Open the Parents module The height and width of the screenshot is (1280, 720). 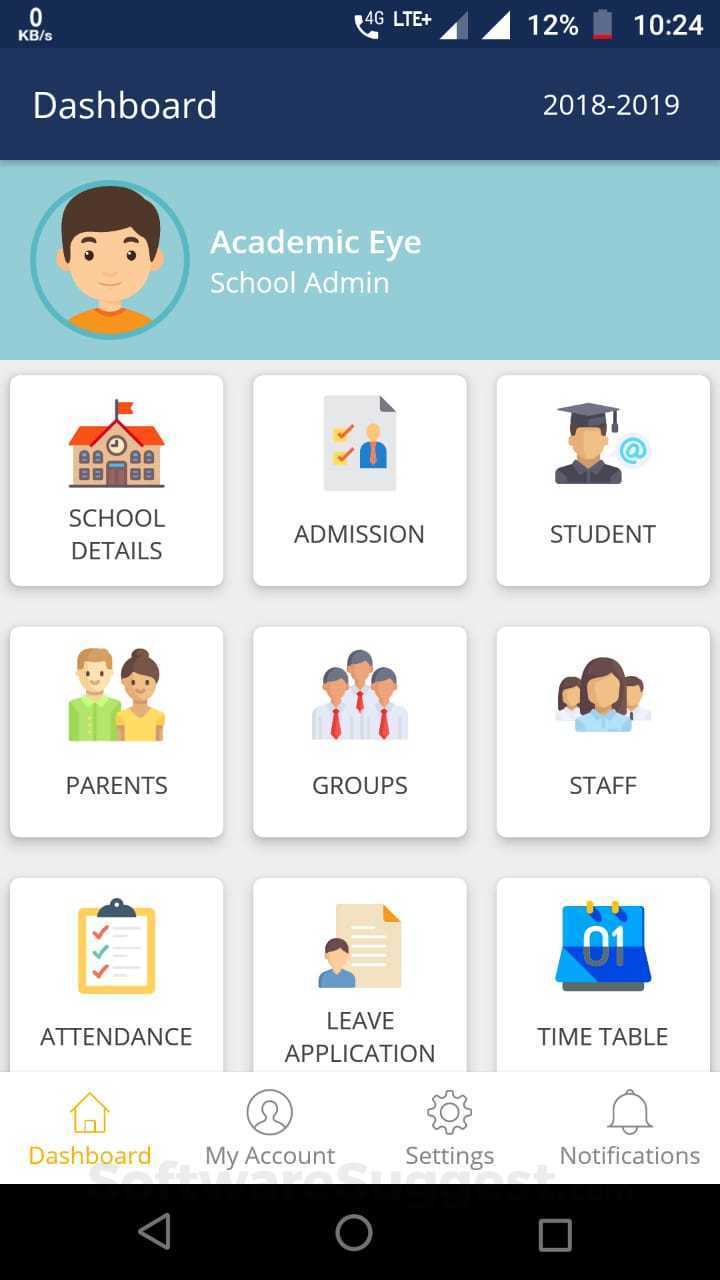pos(116,731)
